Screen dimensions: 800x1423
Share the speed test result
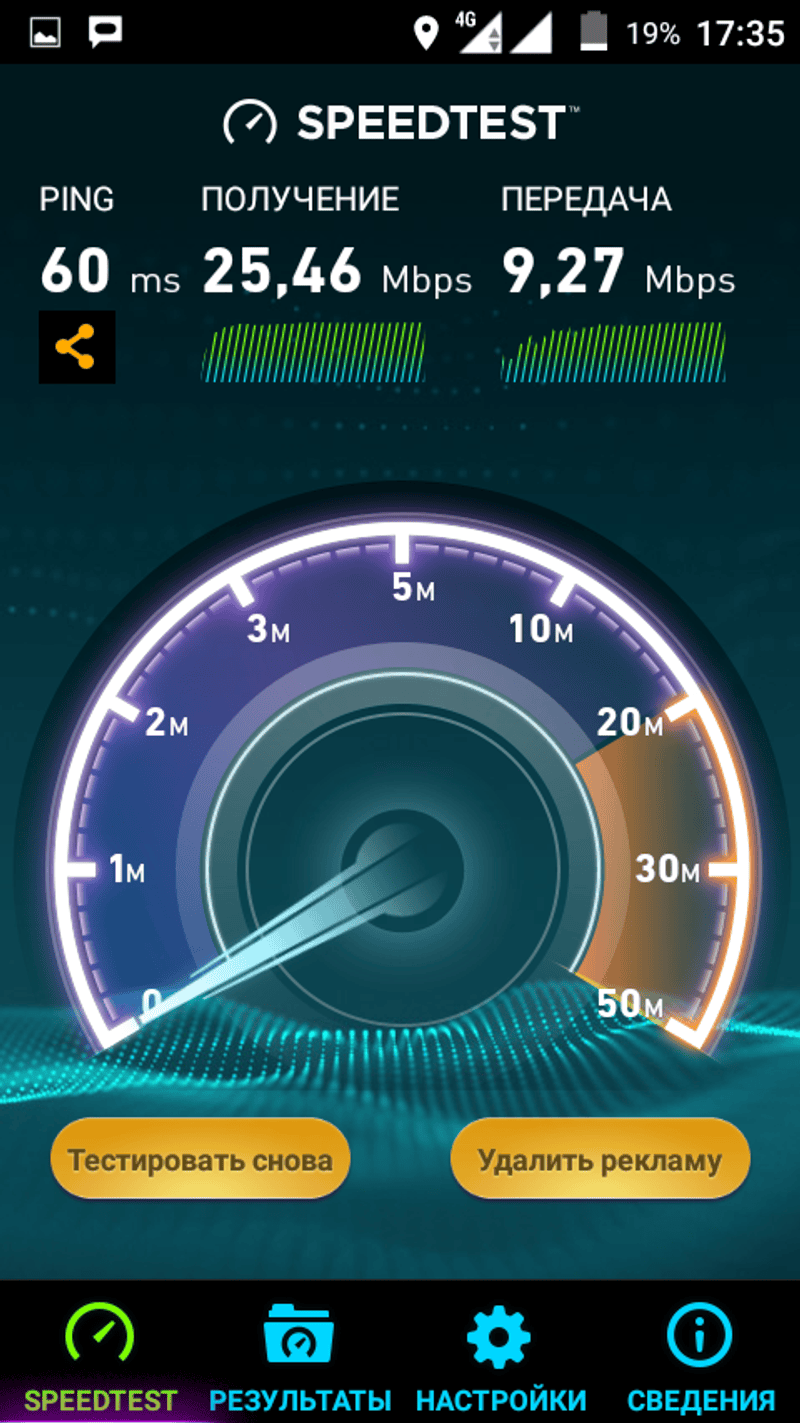(x=77, y=347)
